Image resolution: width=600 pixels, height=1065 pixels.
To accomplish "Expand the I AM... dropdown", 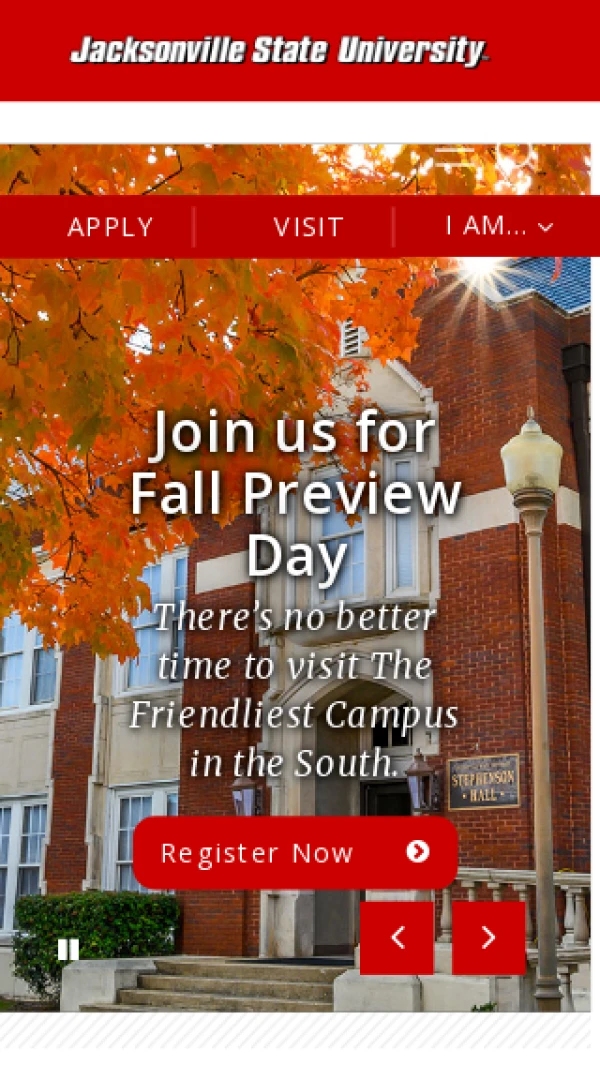I will pyautogui.click(x=498, y=227).
